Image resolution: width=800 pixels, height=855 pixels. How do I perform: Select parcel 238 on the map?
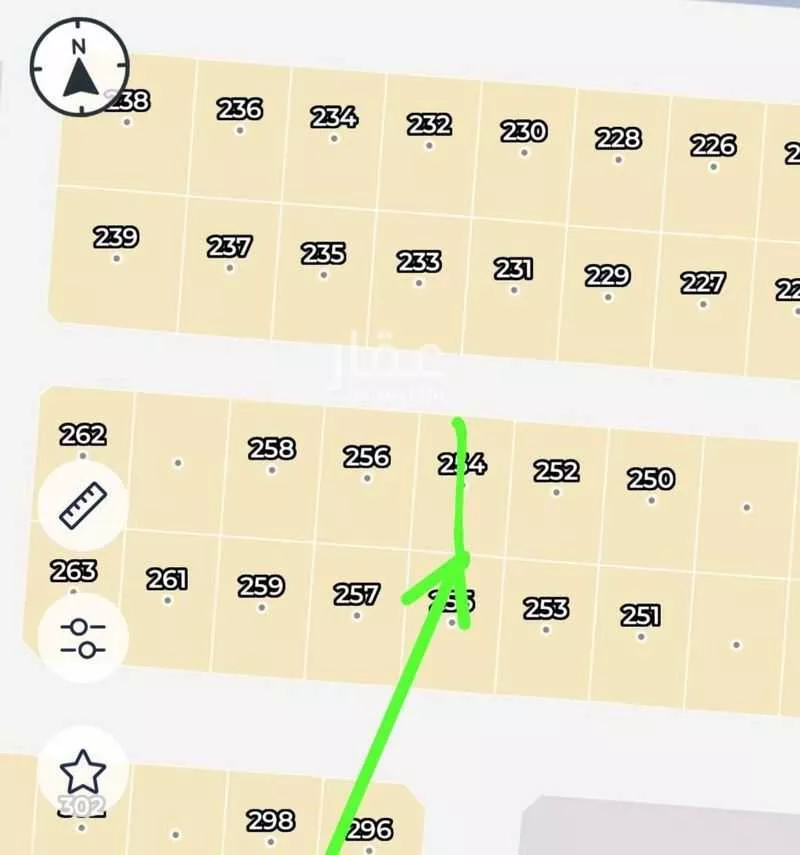(130, 100)
